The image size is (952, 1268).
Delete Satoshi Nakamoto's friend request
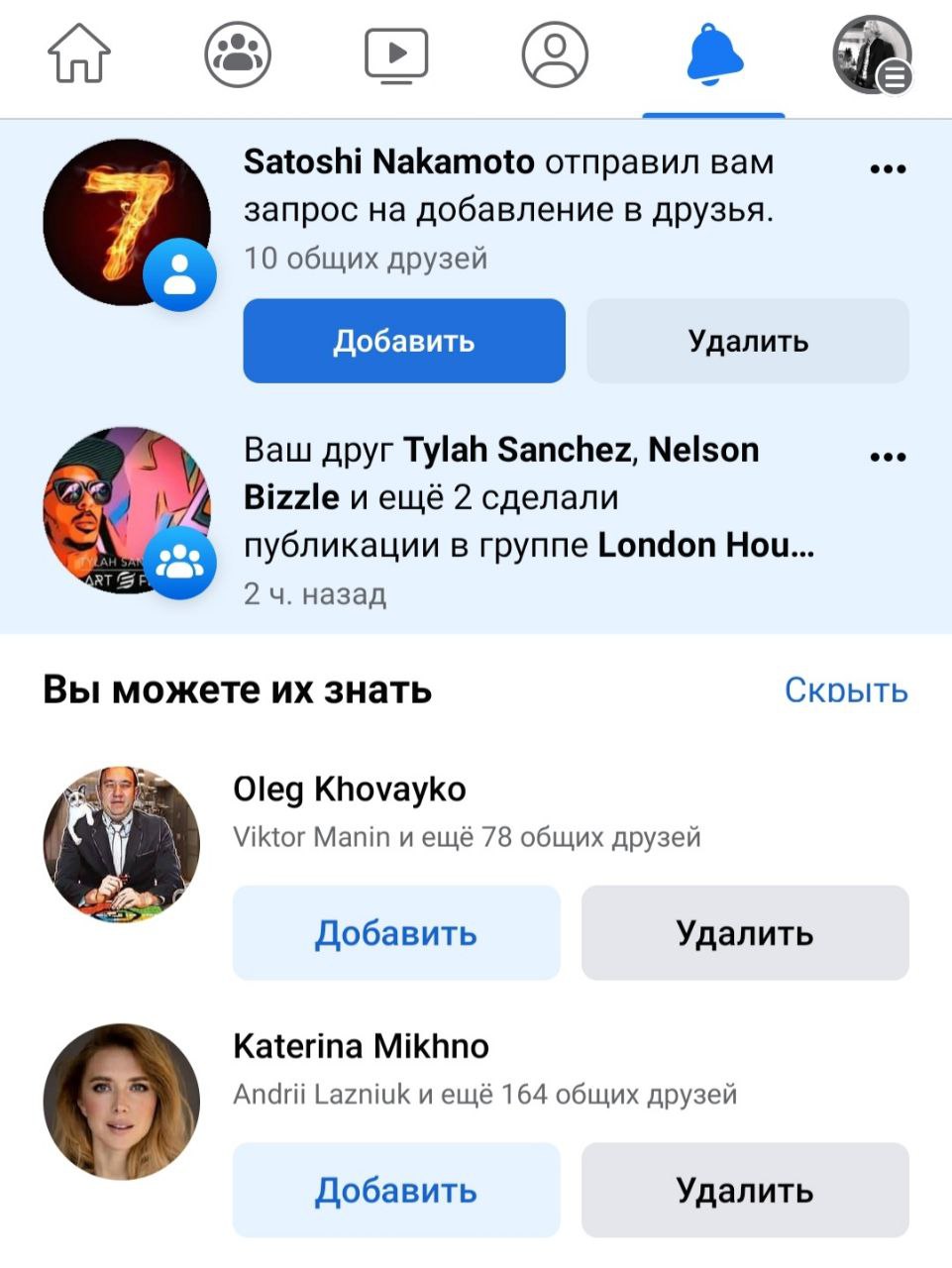748,341
